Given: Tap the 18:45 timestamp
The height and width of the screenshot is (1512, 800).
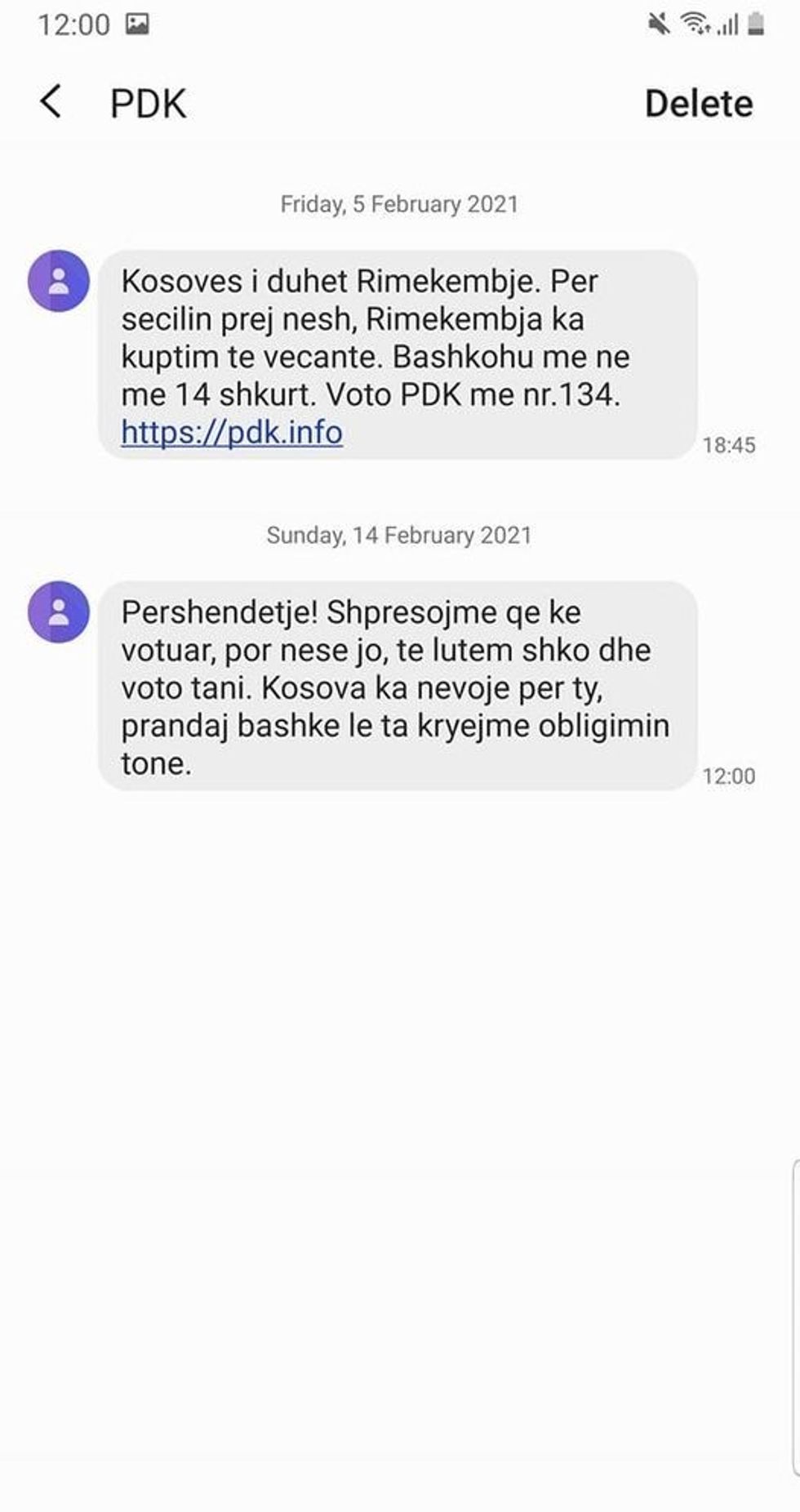Looking at the screenshot, I should [x=729, y=445].
